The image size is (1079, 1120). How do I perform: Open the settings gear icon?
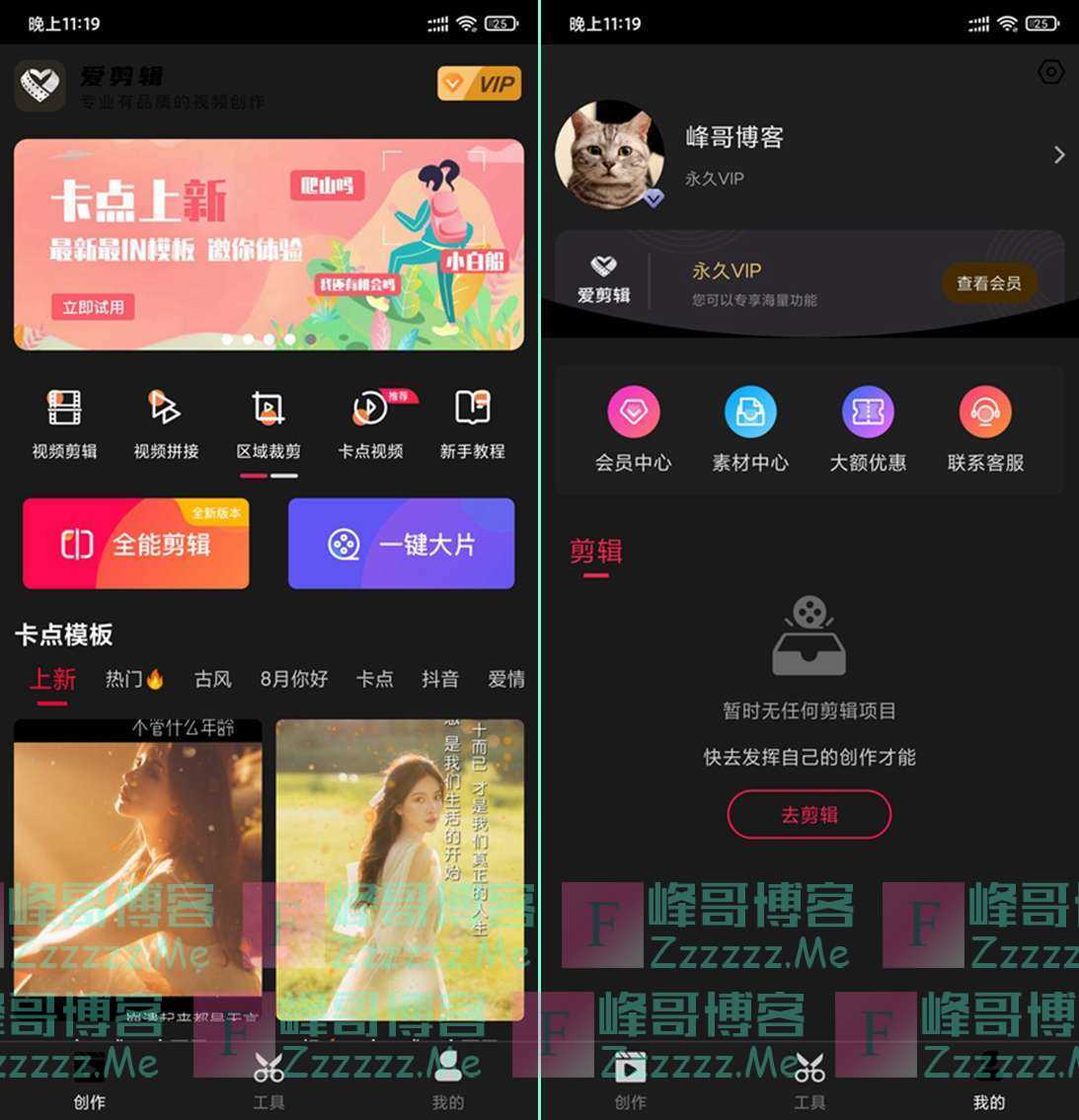1050,72
